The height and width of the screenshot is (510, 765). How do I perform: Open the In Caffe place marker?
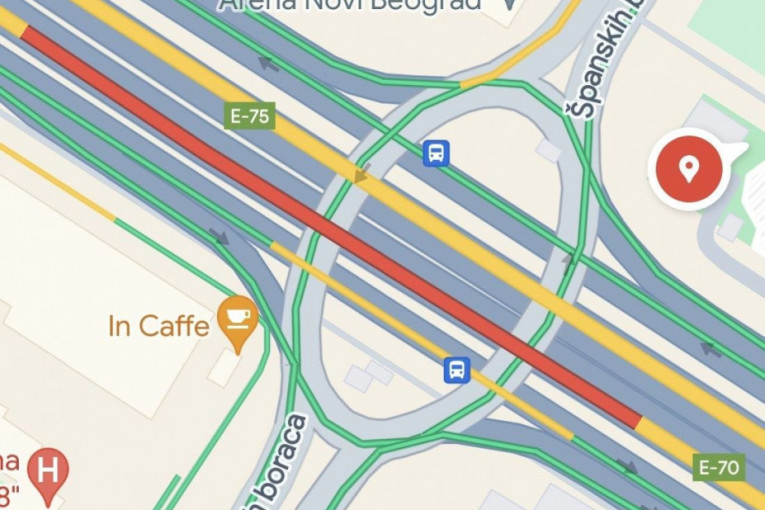pyautogui.click(x=237, y=319)
